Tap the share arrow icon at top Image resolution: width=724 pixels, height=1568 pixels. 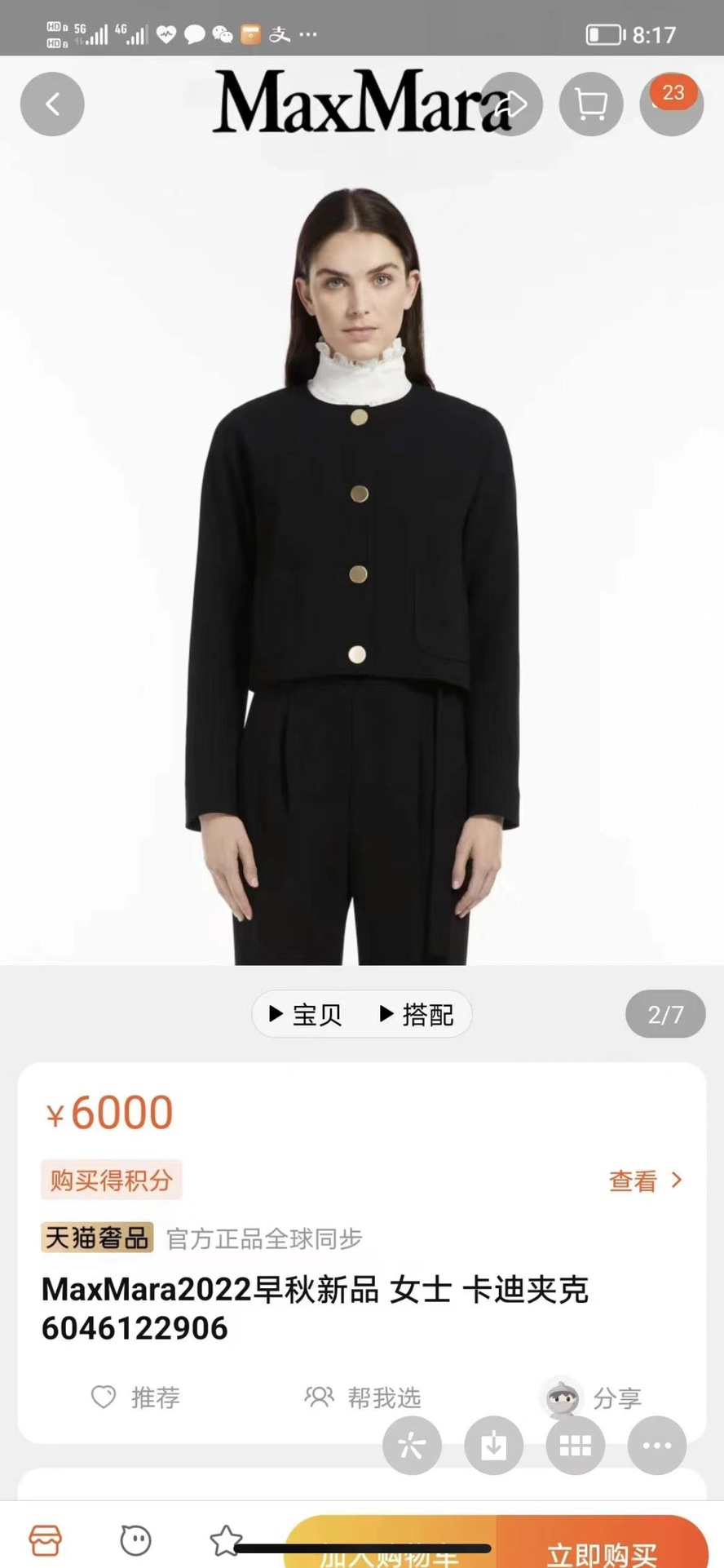tap(511, 104)
